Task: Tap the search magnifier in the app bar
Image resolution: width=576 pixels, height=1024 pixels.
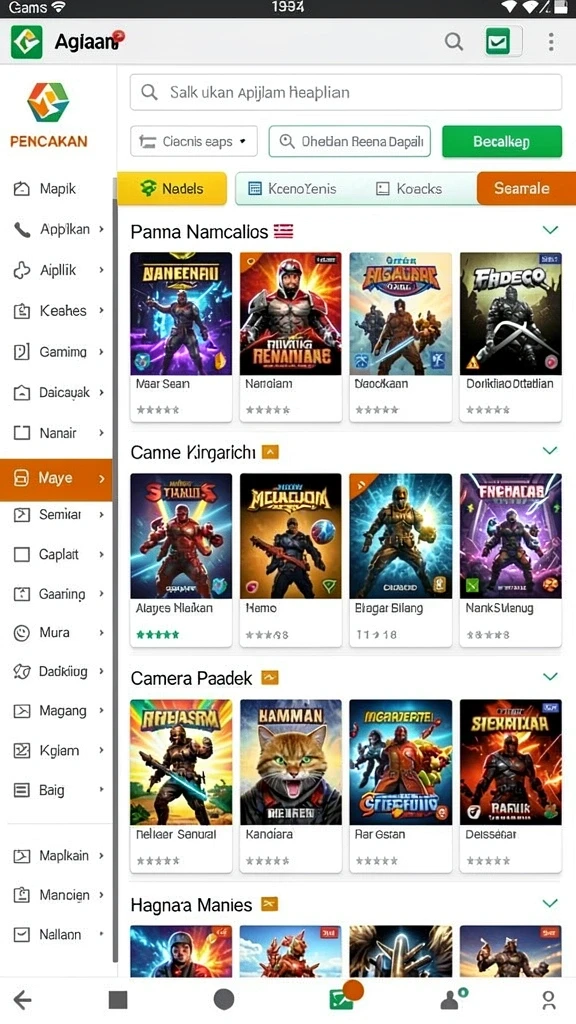Action: (454, 42)
